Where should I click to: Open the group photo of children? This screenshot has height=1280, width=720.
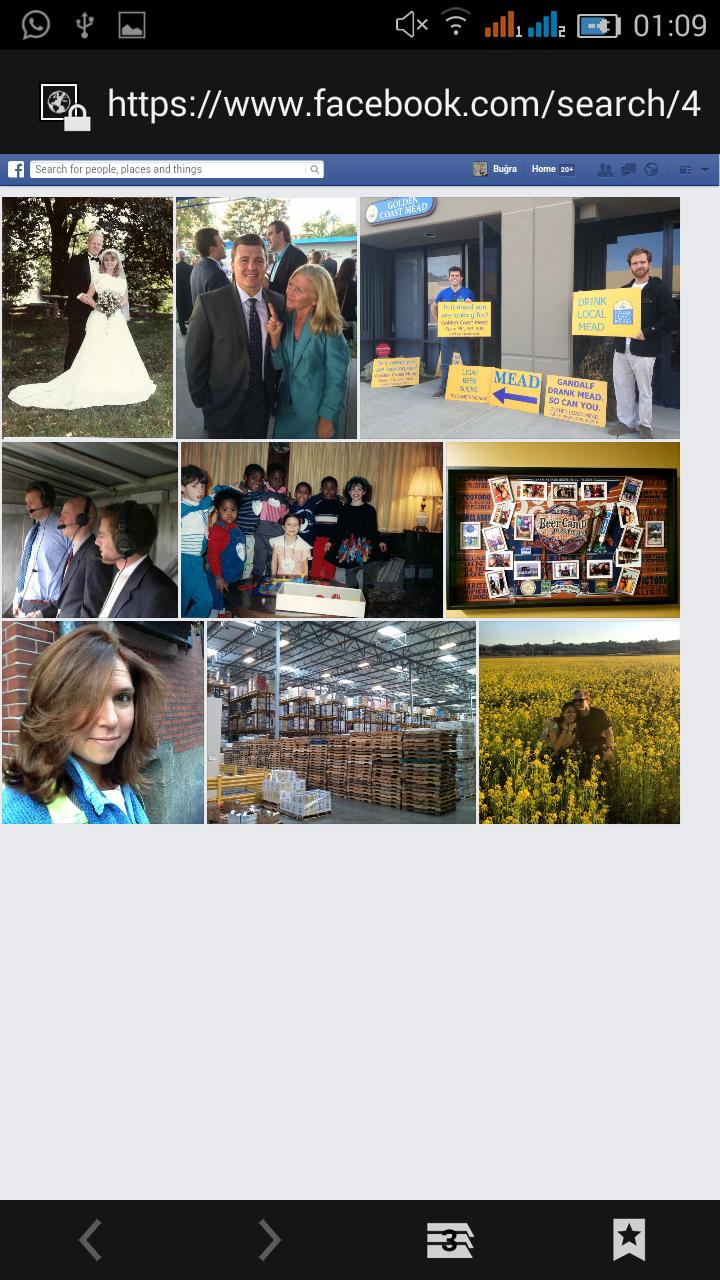click(x=311, y=530)
